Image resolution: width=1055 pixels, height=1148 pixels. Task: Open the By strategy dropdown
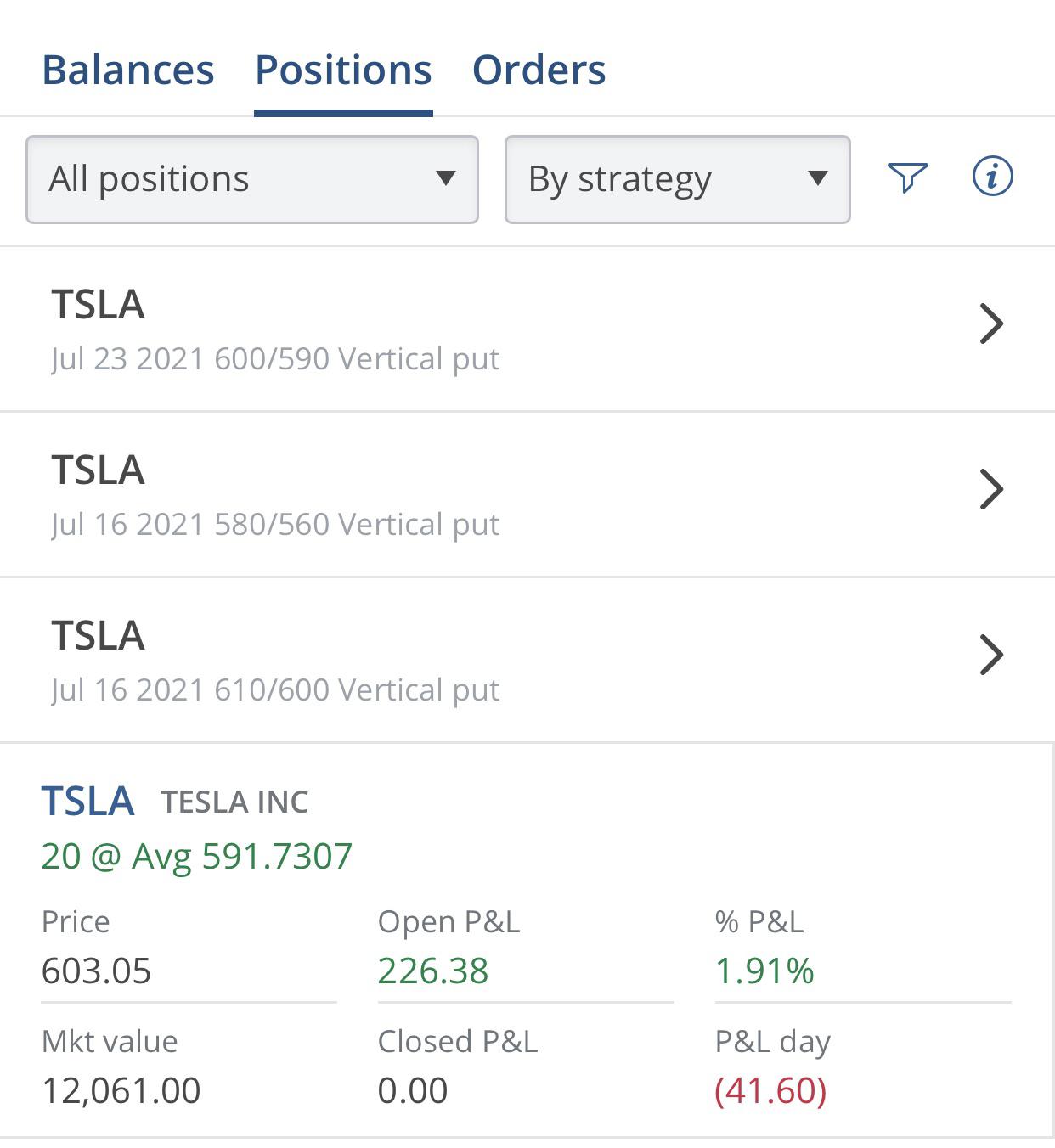[677, 178]
